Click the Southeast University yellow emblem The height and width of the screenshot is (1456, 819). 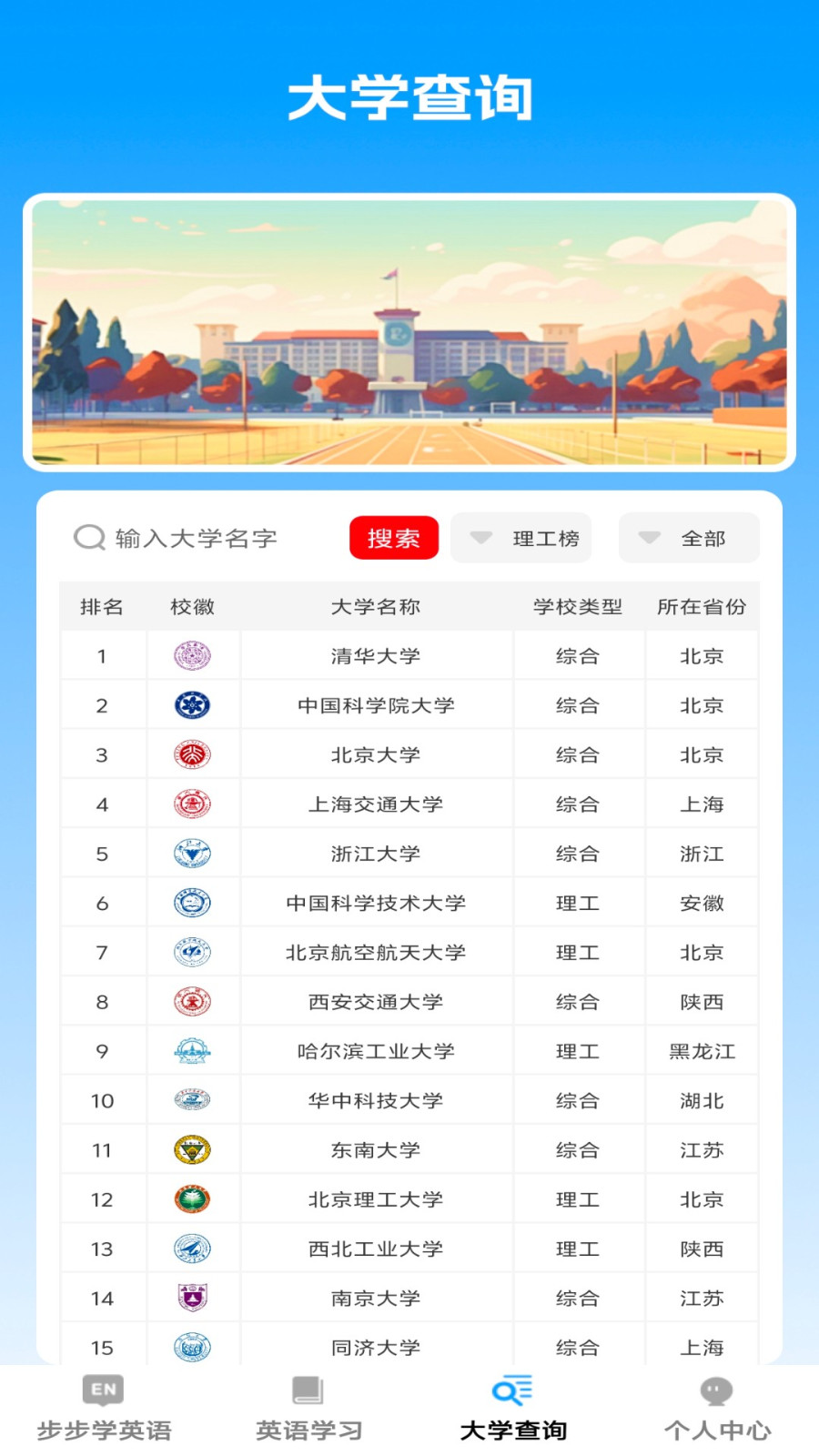tap(193, 1149)
